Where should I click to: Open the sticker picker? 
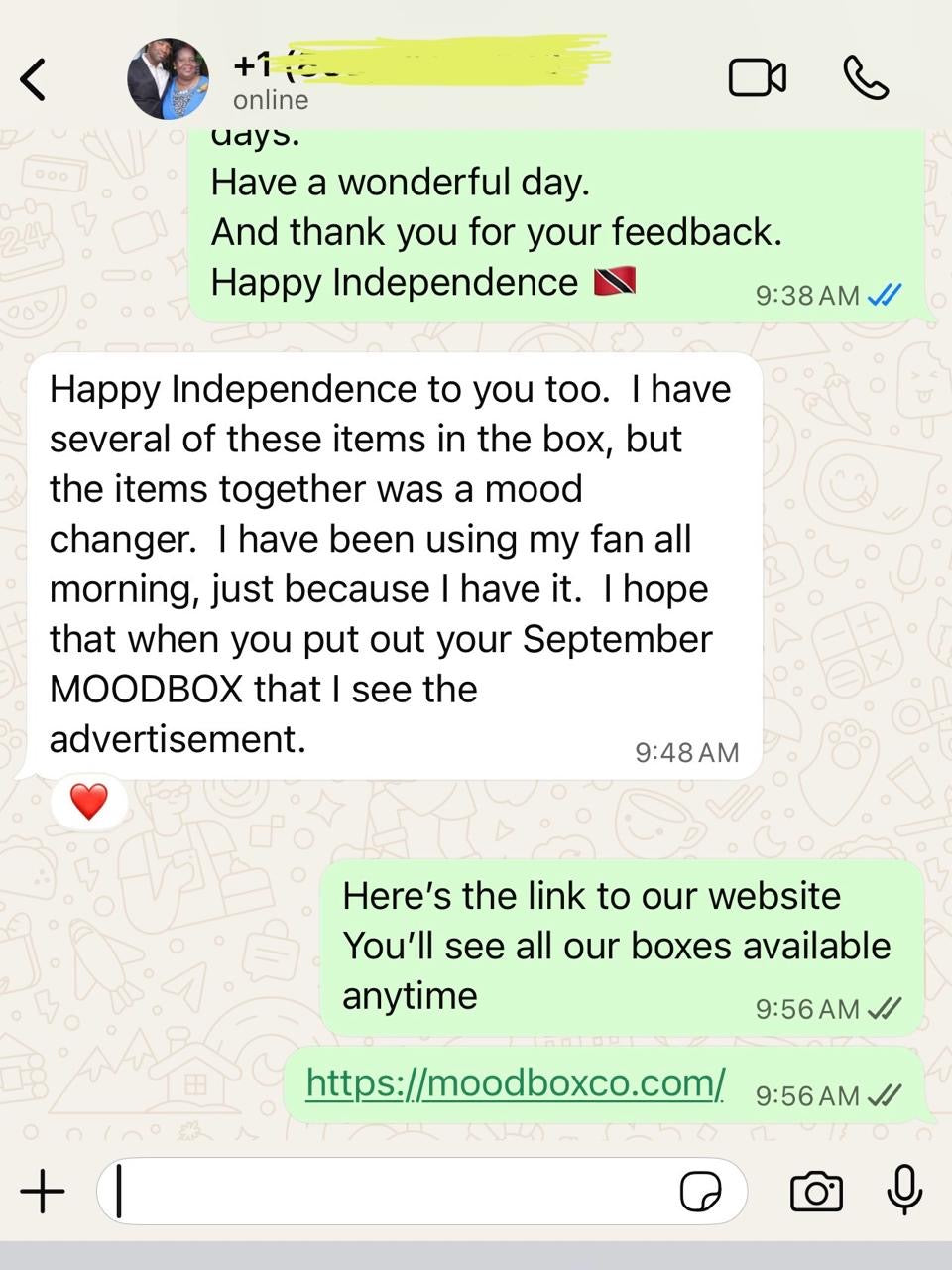tap(700, 1191)
